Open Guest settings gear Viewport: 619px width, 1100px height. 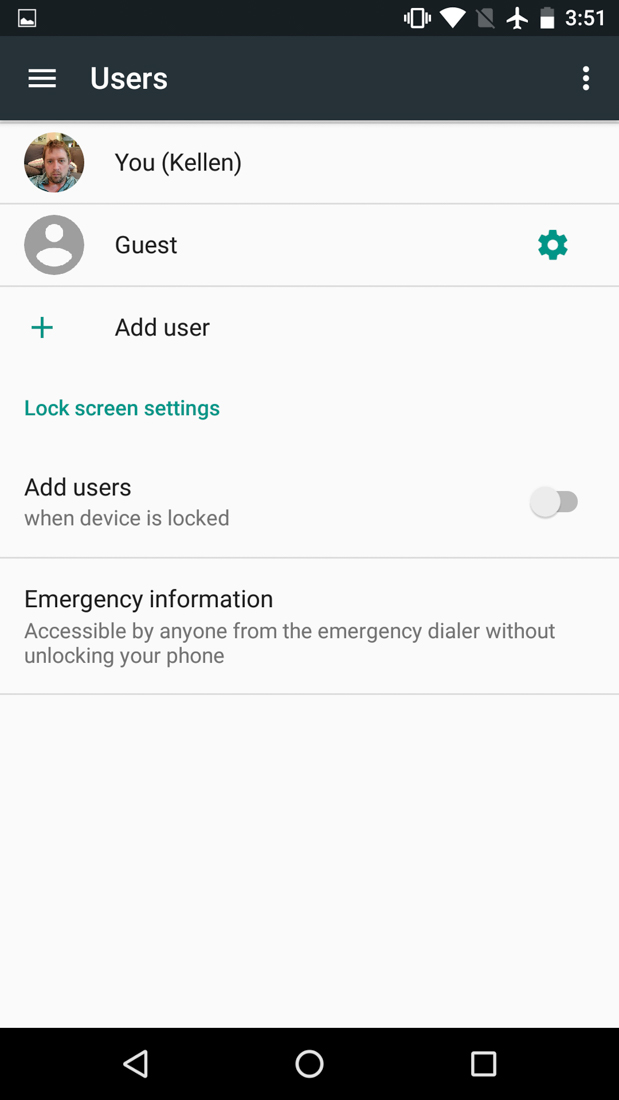pyautogui.click(x=553, y=245)
